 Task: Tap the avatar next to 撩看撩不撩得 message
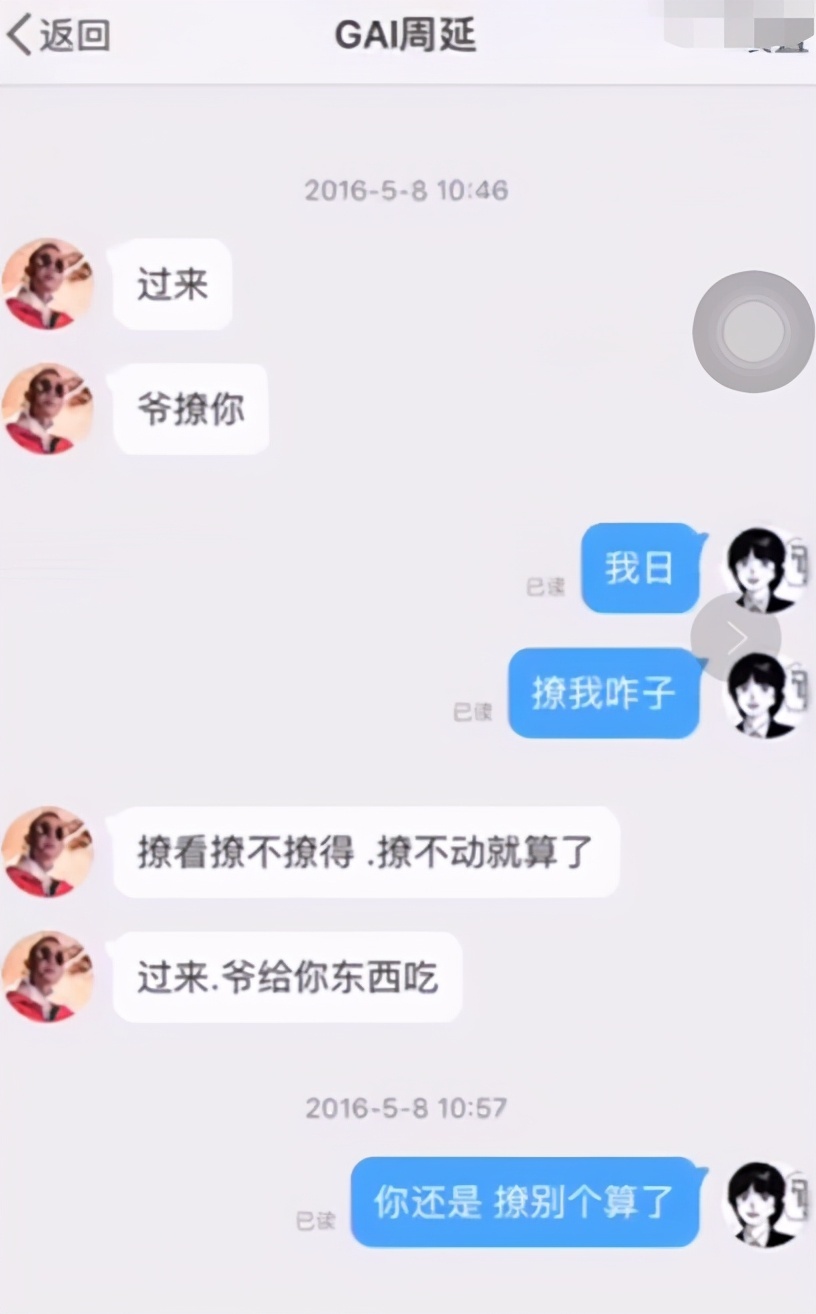click(x=47, y=852)
